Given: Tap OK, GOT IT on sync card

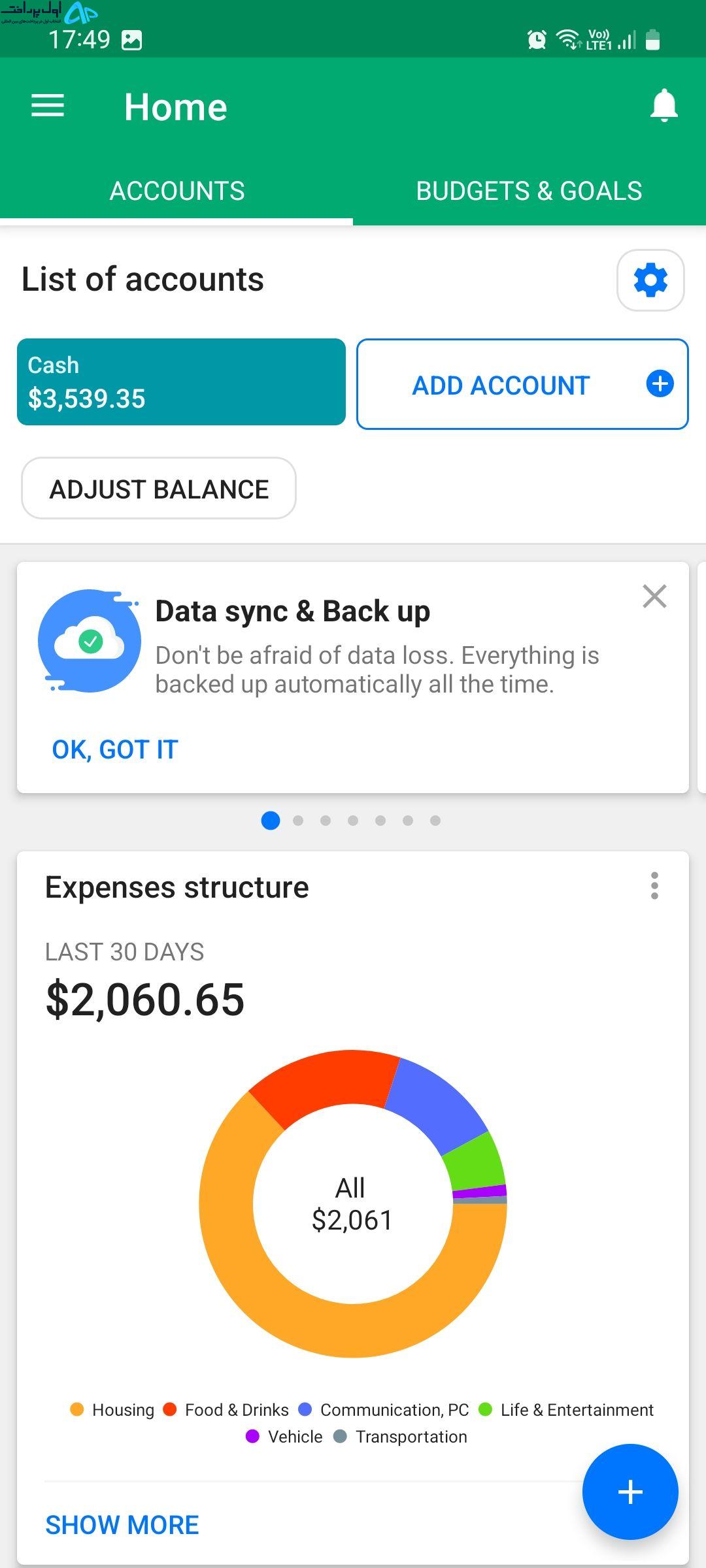Looking at the screenshot, I should pyautogui.click(x=115, y=750).
